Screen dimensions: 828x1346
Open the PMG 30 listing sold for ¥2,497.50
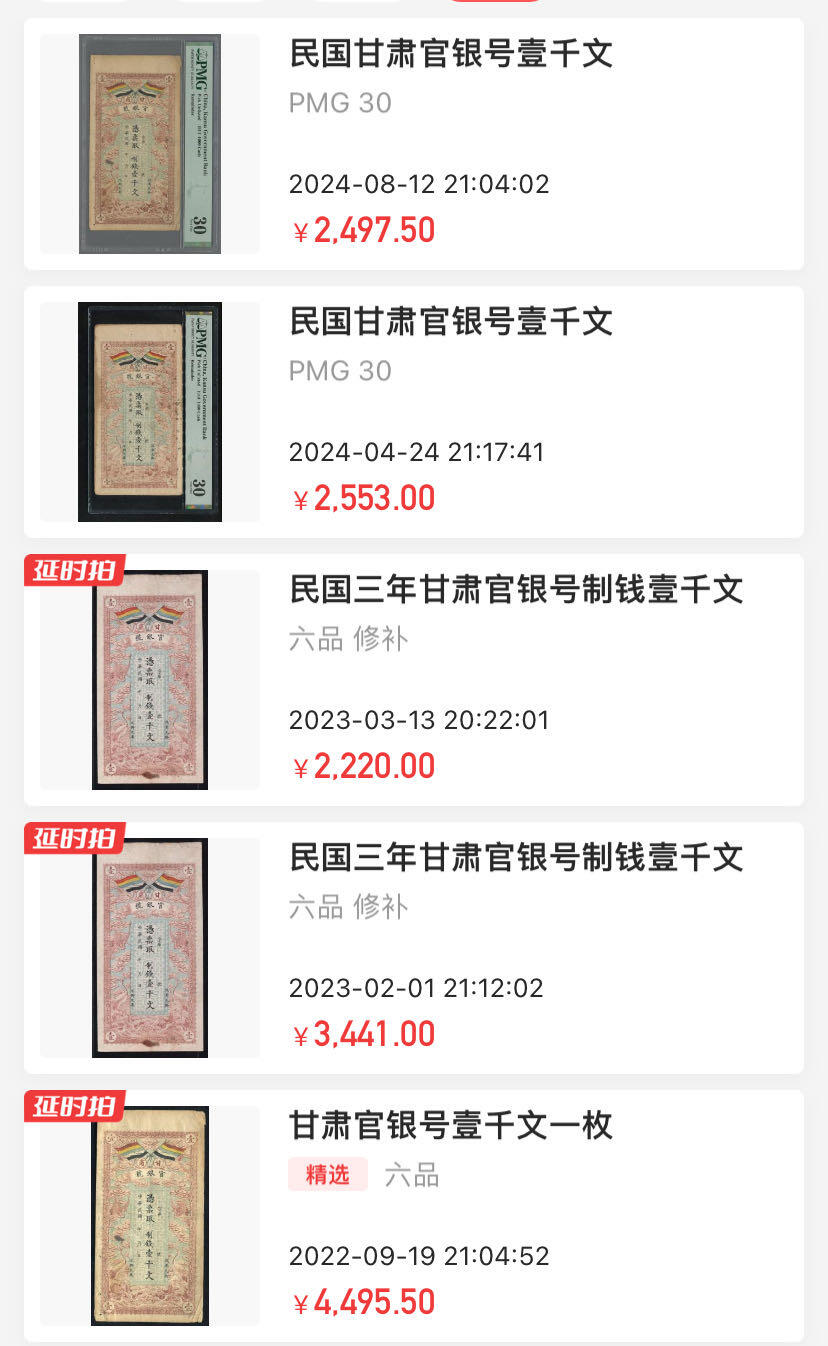coord(450,54)
